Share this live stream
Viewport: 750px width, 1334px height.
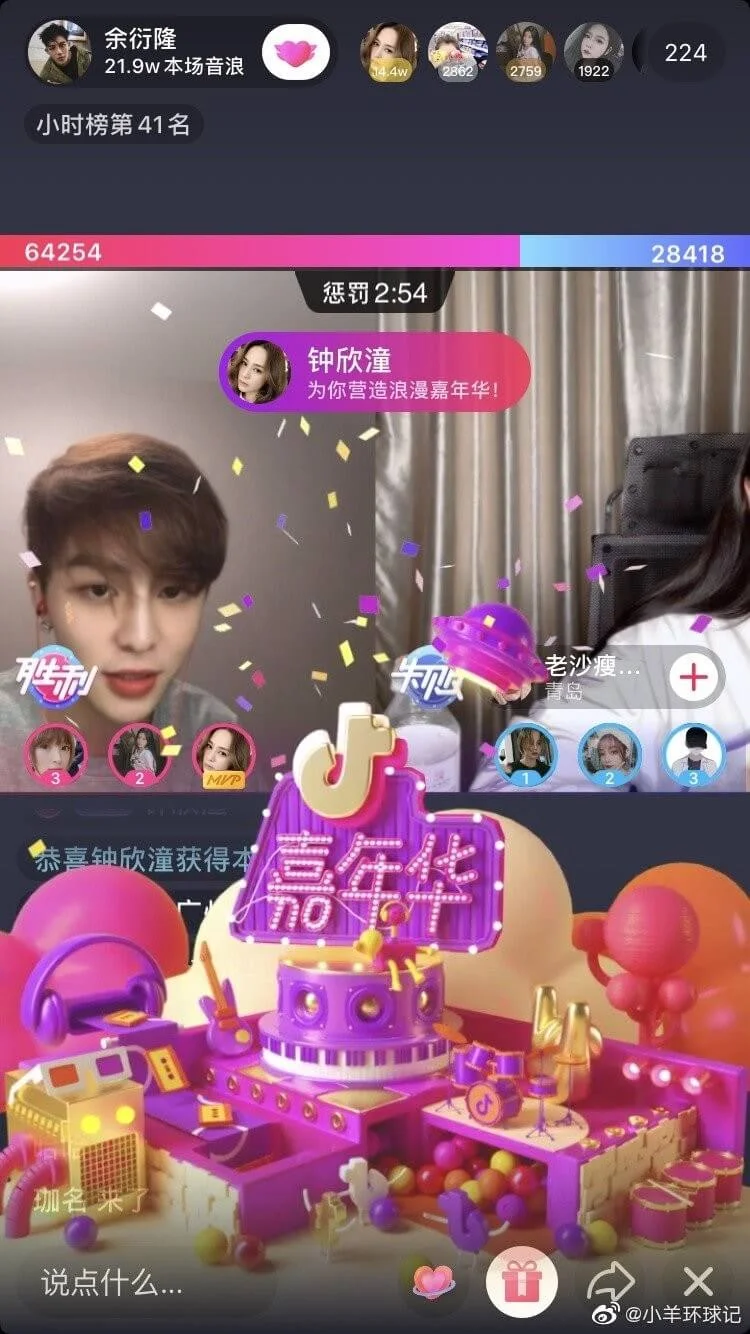pyautogui.click(x=611, y=1281)
